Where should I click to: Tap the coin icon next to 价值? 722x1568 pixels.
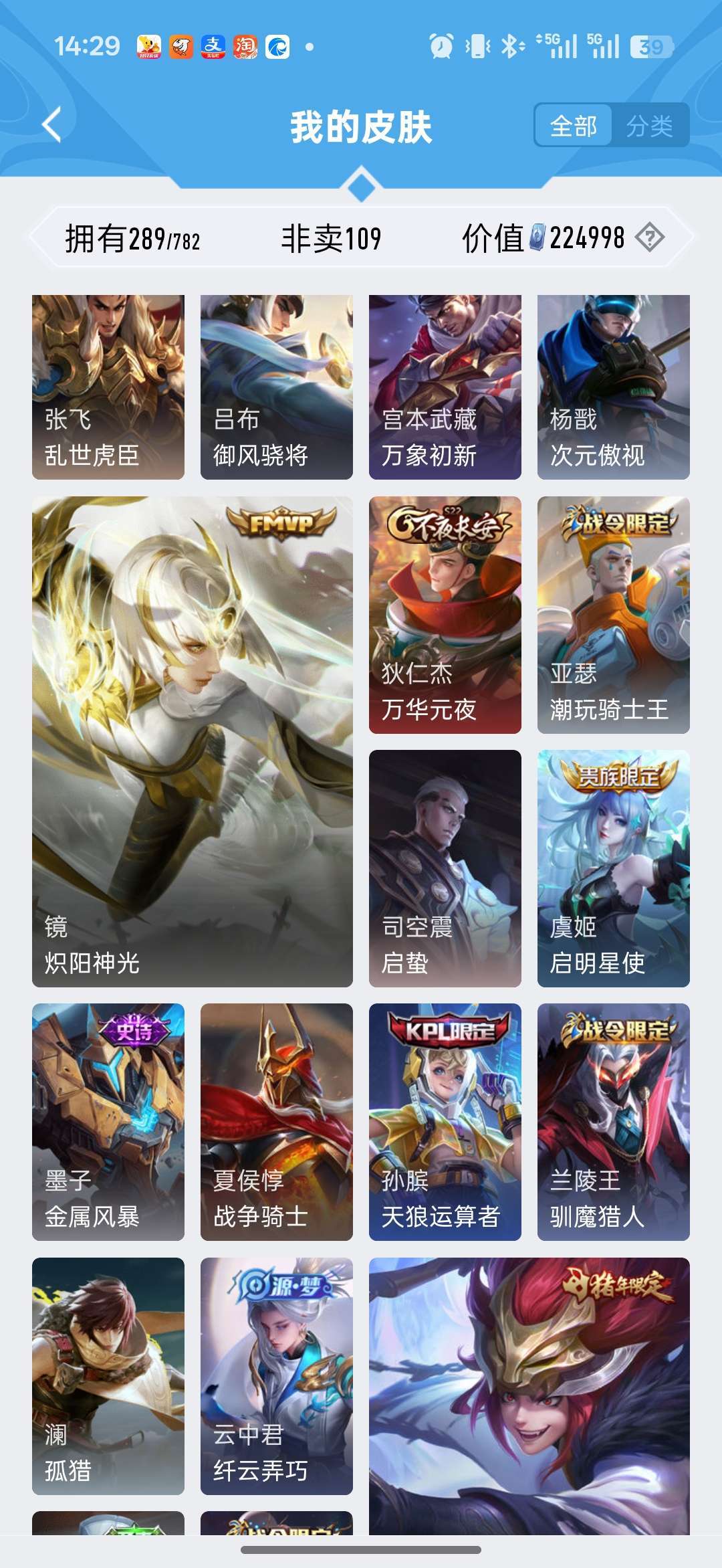(x=536, y=237)
